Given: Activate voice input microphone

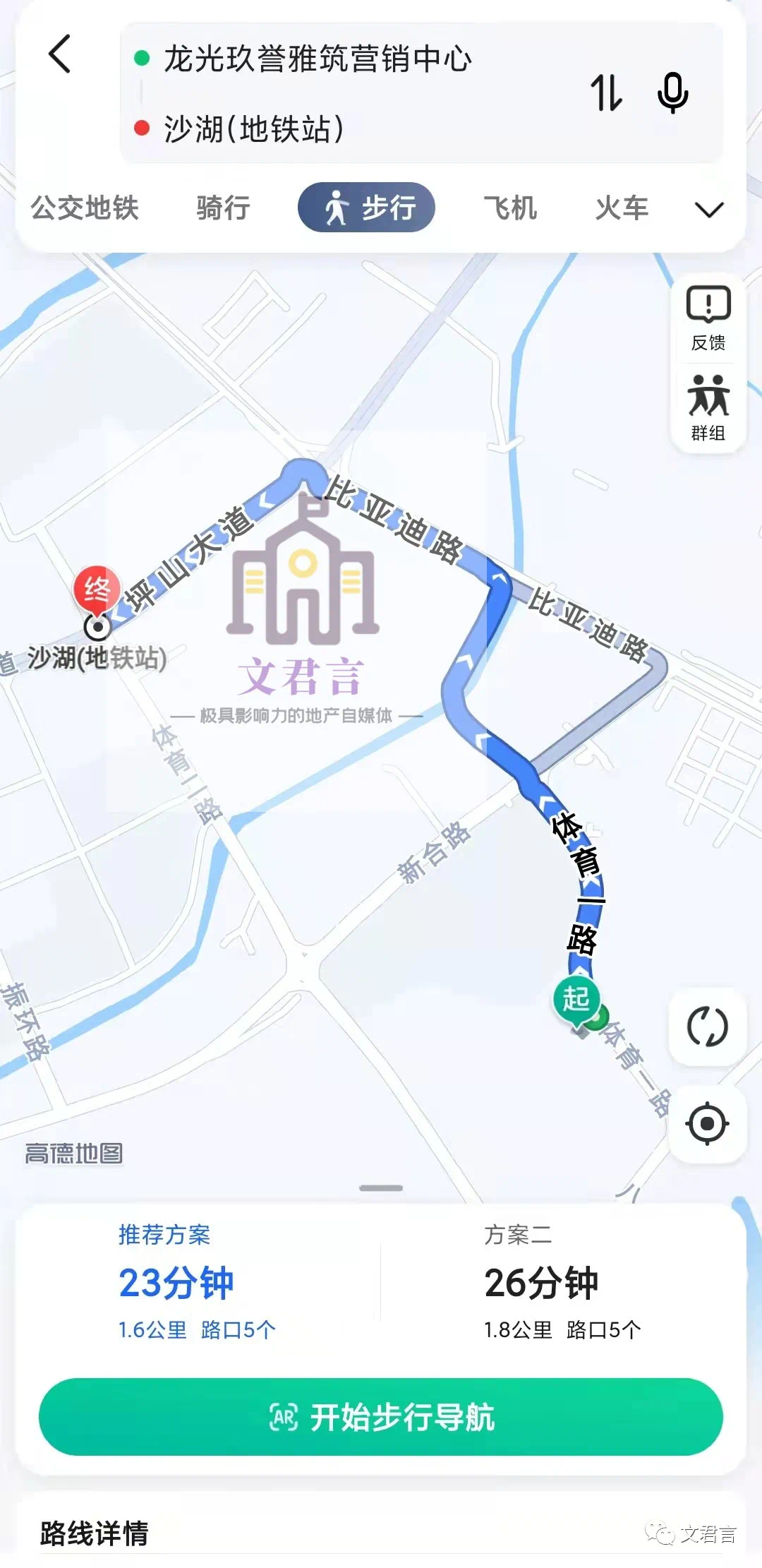Looking at the screenshot, I should [x=672, y=93].
